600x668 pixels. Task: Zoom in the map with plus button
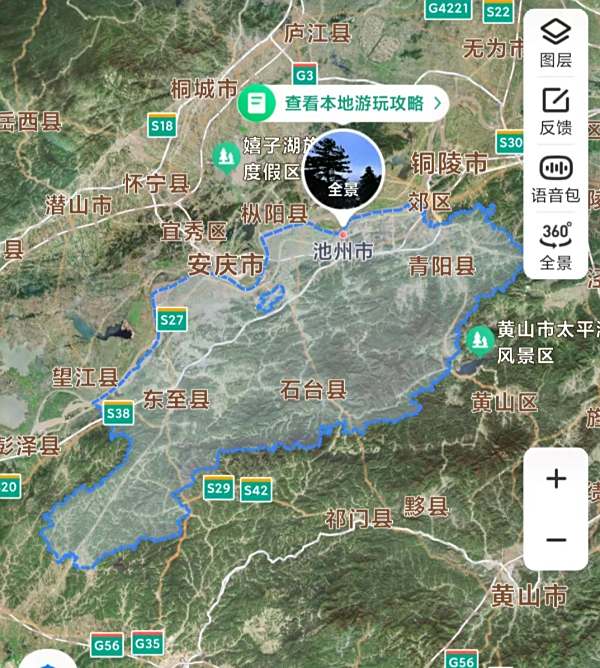pos(556,479)
